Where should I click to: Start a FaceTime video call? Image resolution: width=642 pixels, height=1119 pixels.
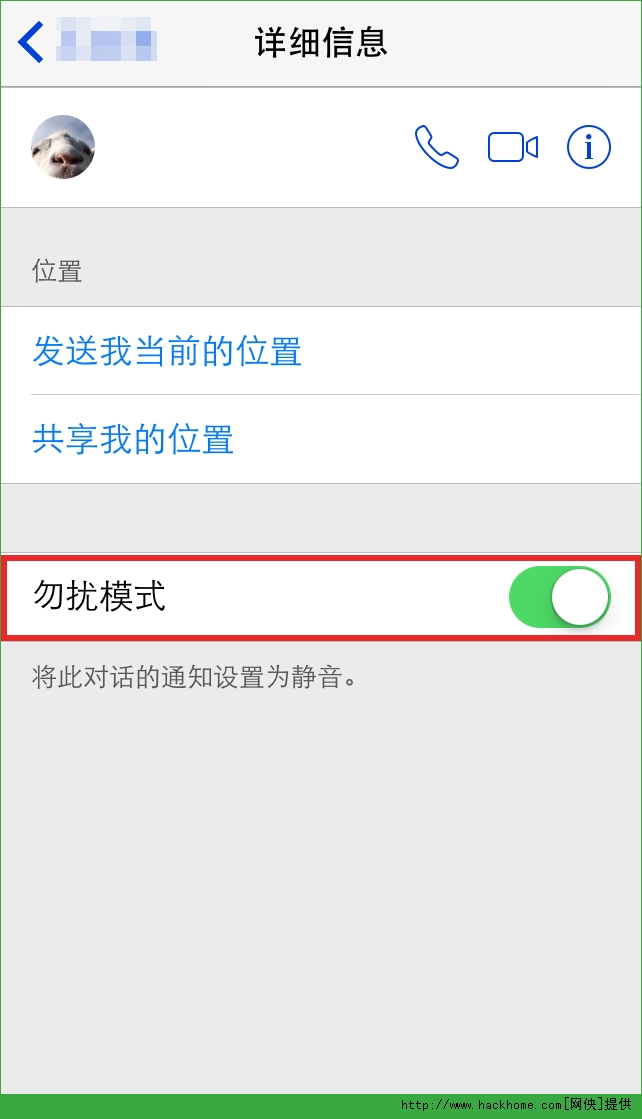coord(513,148)
